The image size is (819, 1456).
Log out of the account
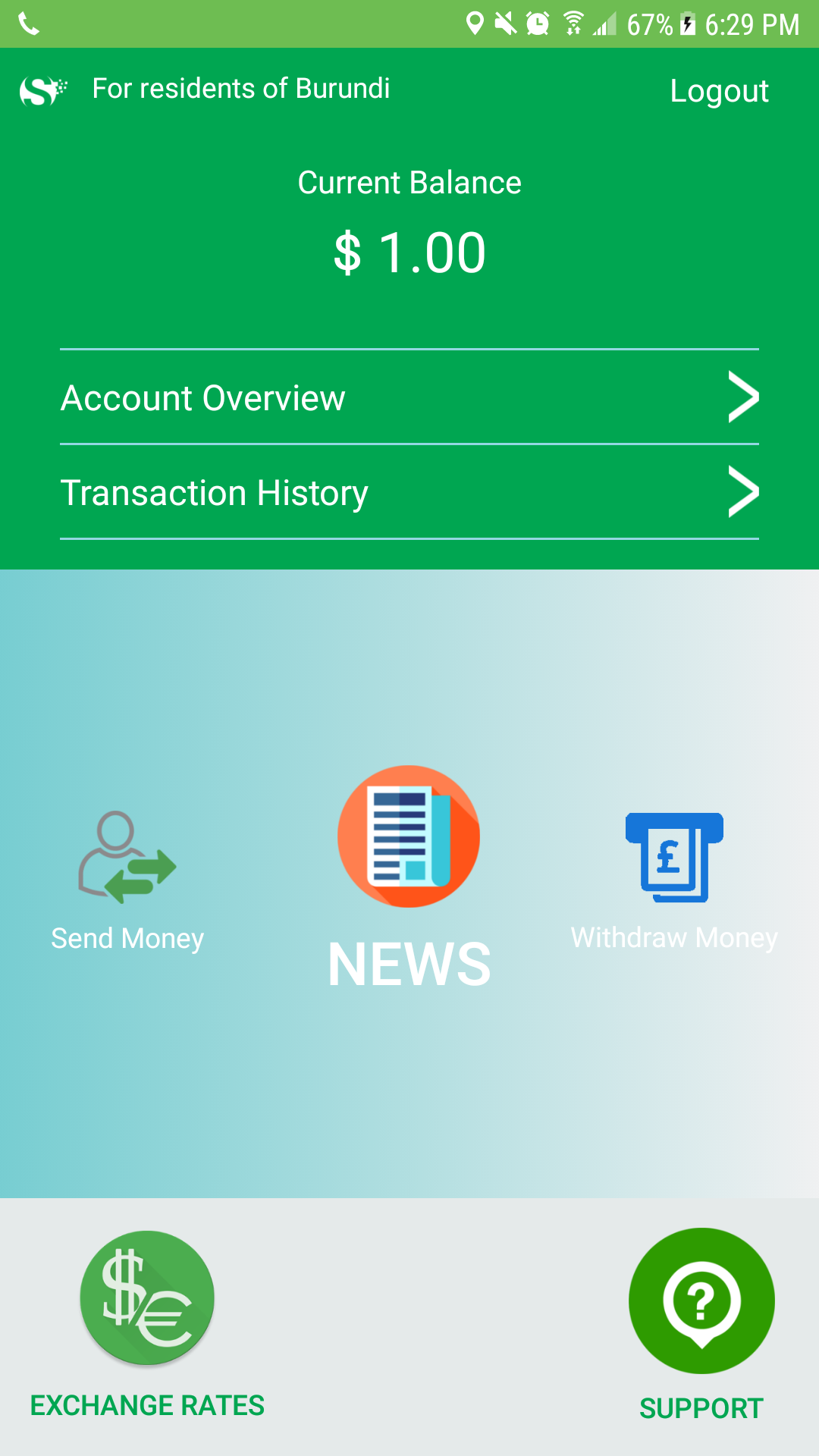tap(719, 91)
